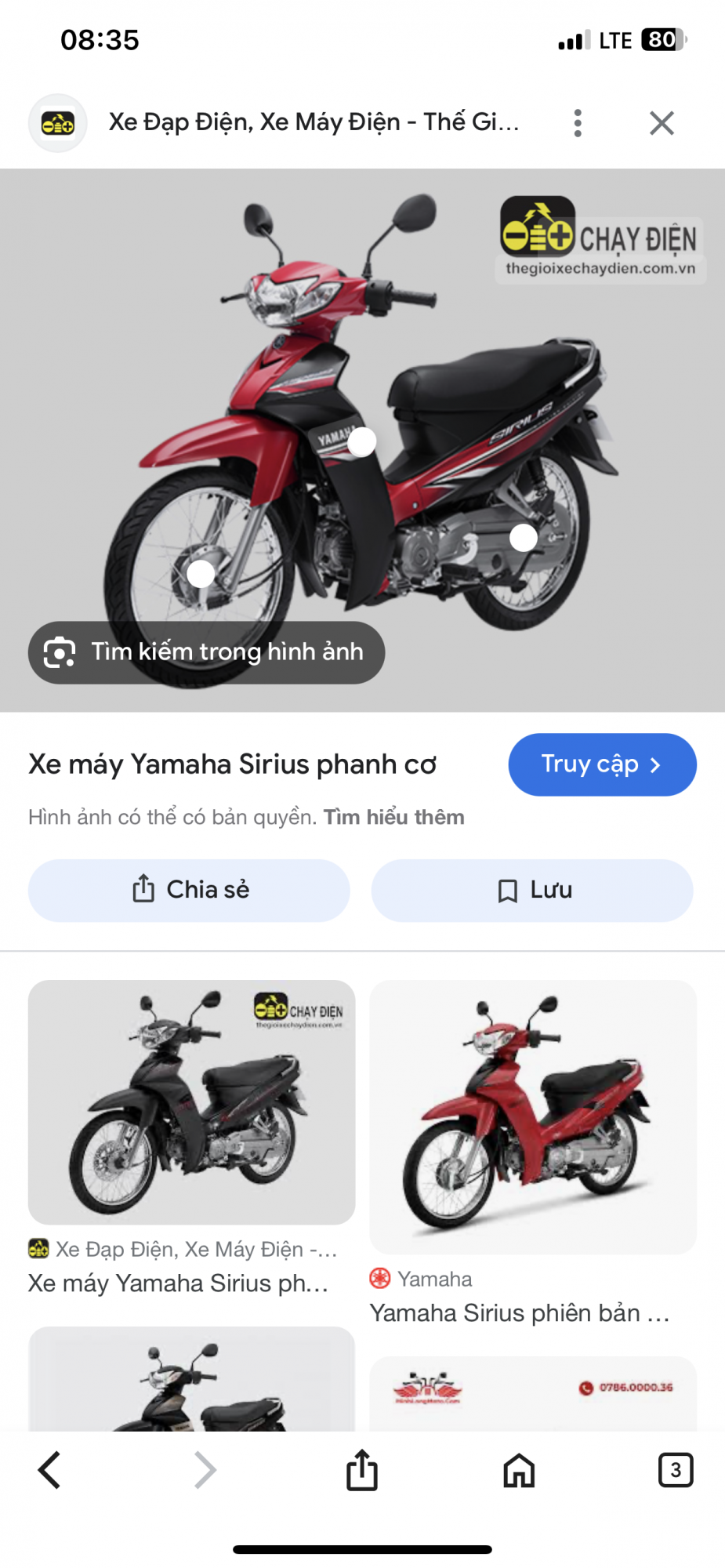Open the black Yamaha Sirius related image
Screen dimensions: 725x1568
point(191,1102)
